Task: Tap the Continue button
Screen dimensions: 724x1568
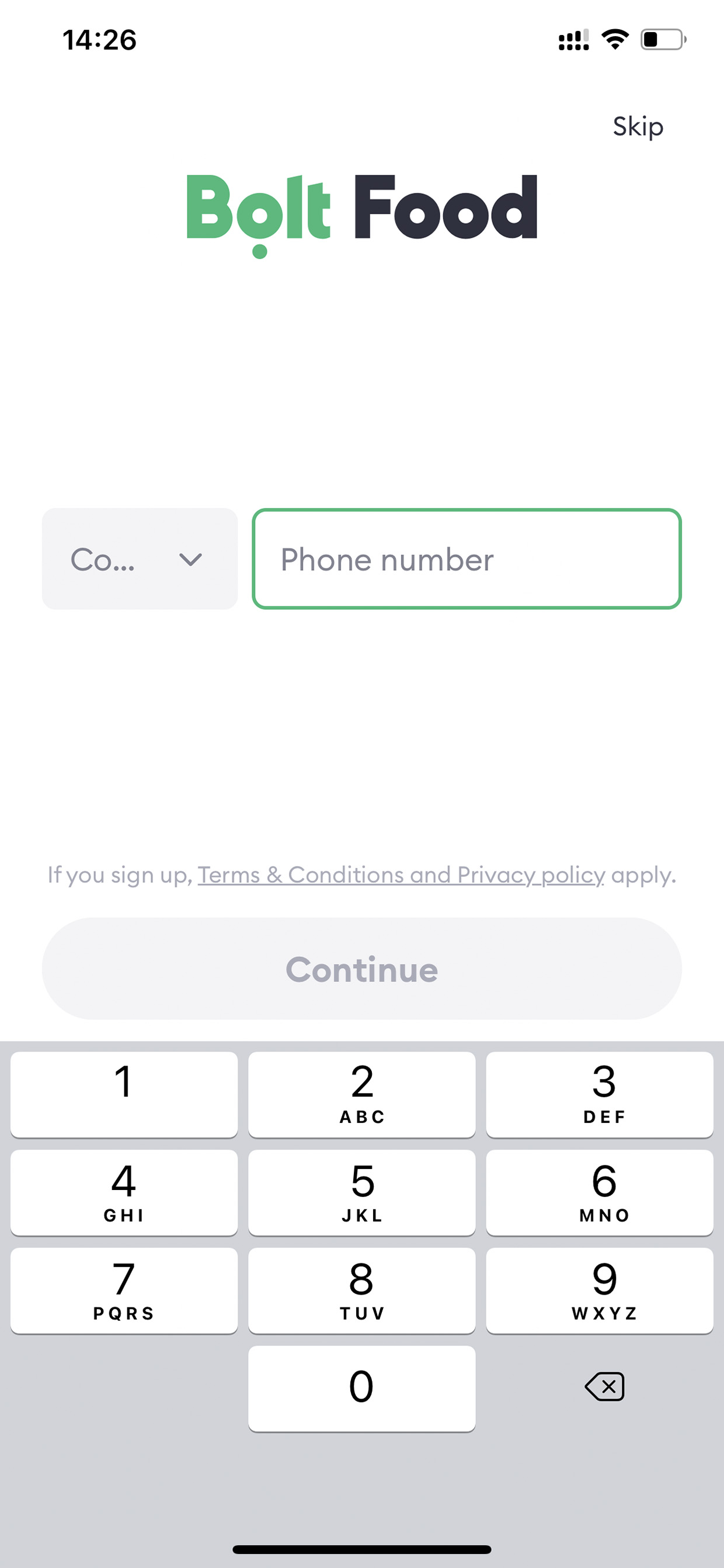Action: pyautogui.click(x=362, y=969)
